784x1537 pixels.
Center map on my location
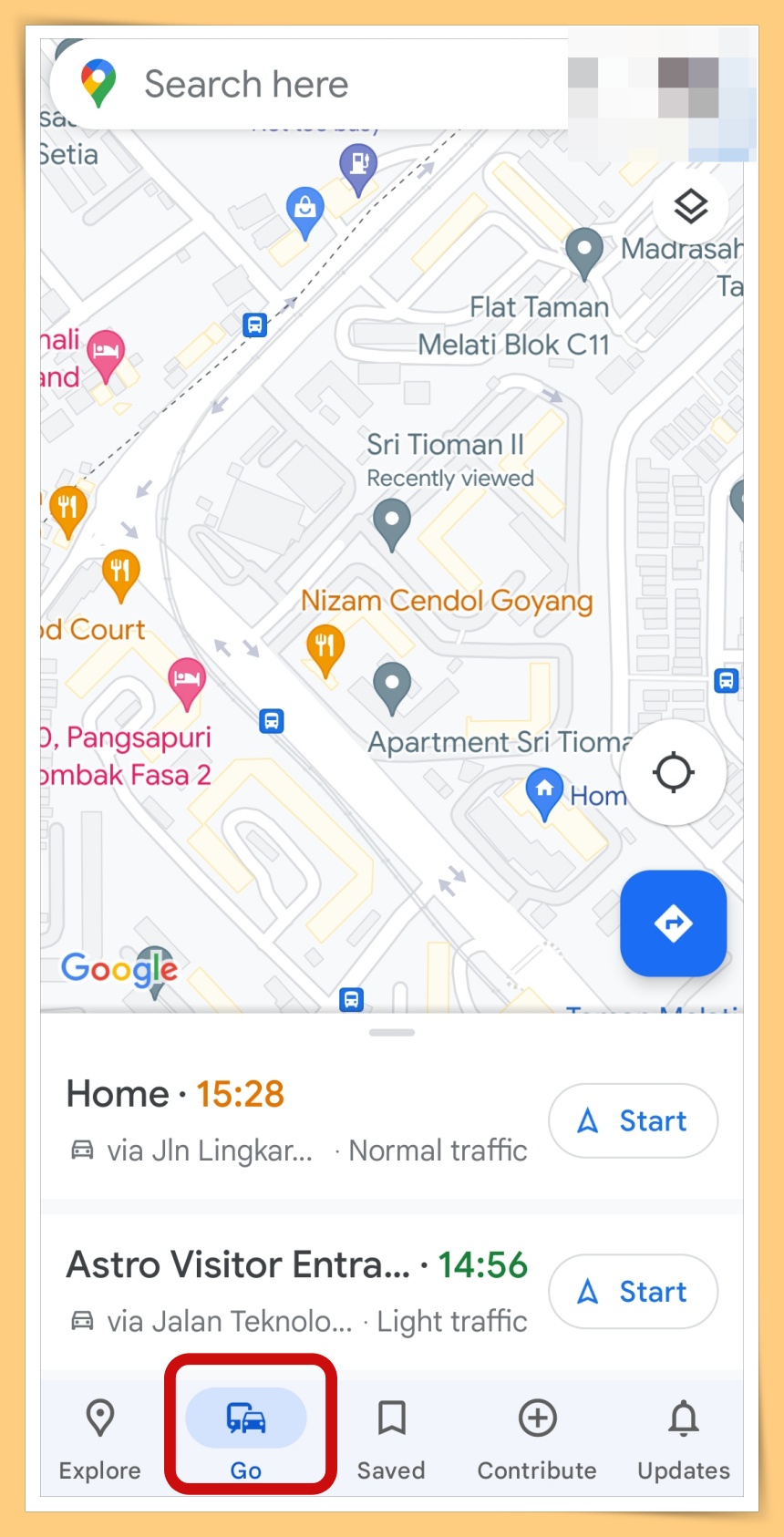pyautogui.click(x=674, y=772)
